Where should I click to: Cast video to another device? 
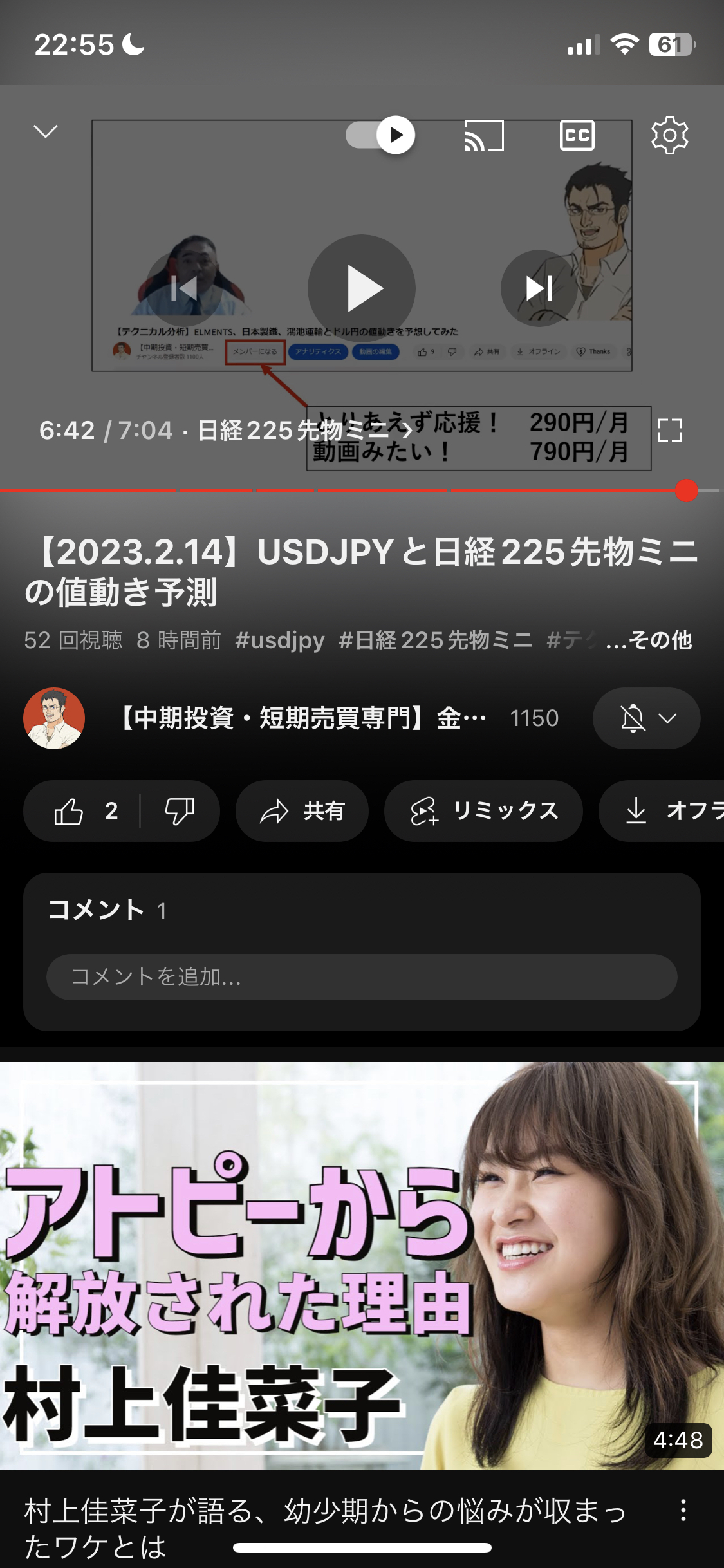(x=484, y=135)
